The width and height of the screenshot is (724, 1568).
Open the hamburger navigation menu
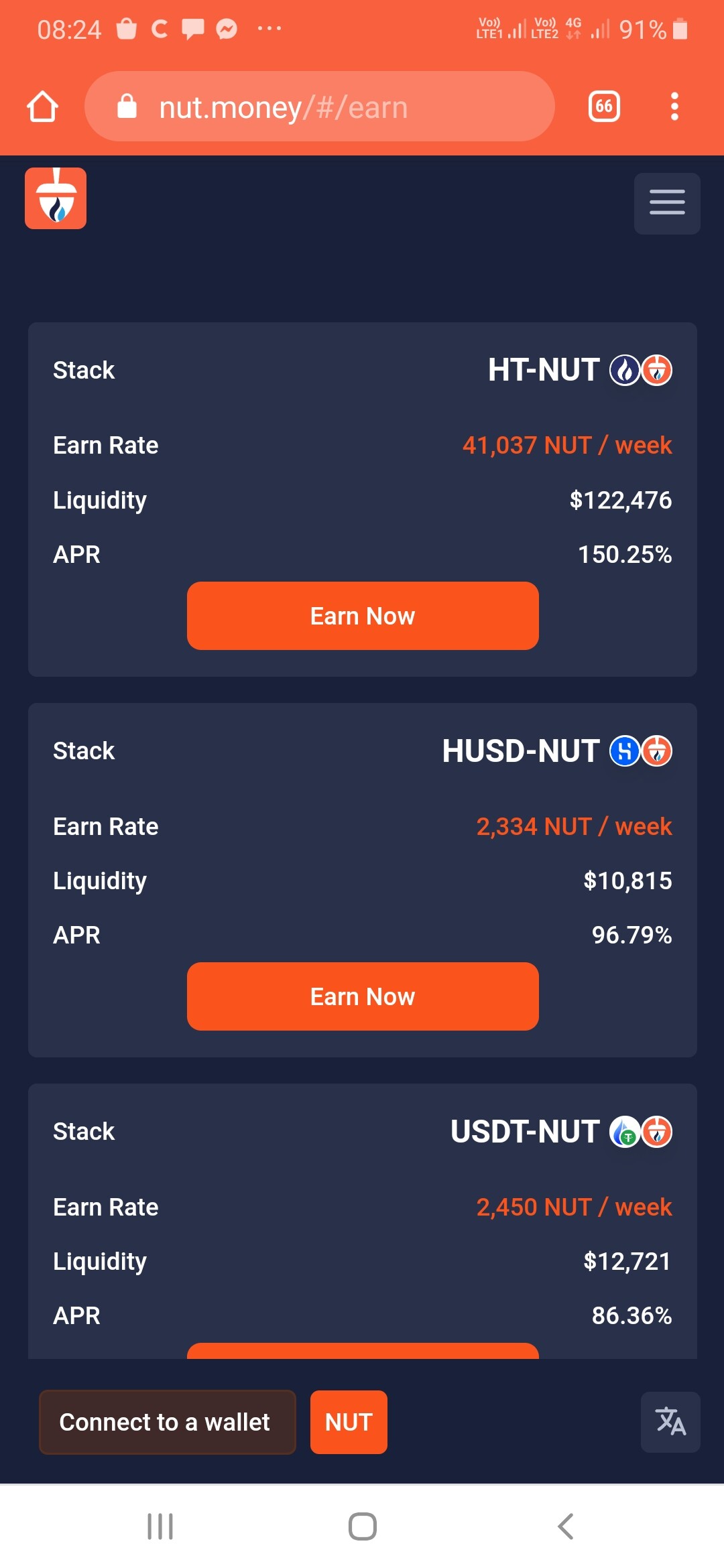click(x=667, y=203)
